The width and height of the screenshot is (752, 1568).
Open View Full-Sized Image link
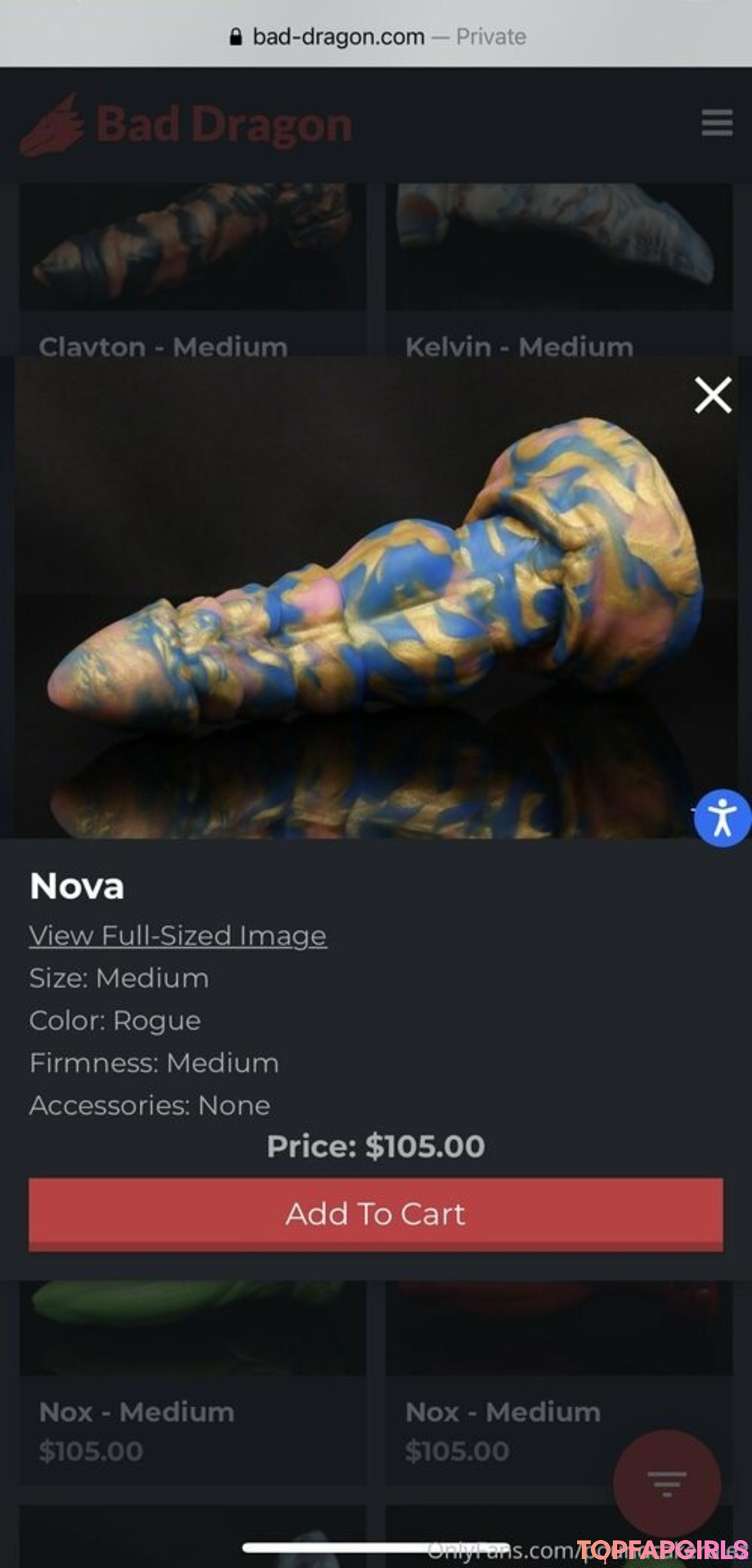click(x=178, y=936)
